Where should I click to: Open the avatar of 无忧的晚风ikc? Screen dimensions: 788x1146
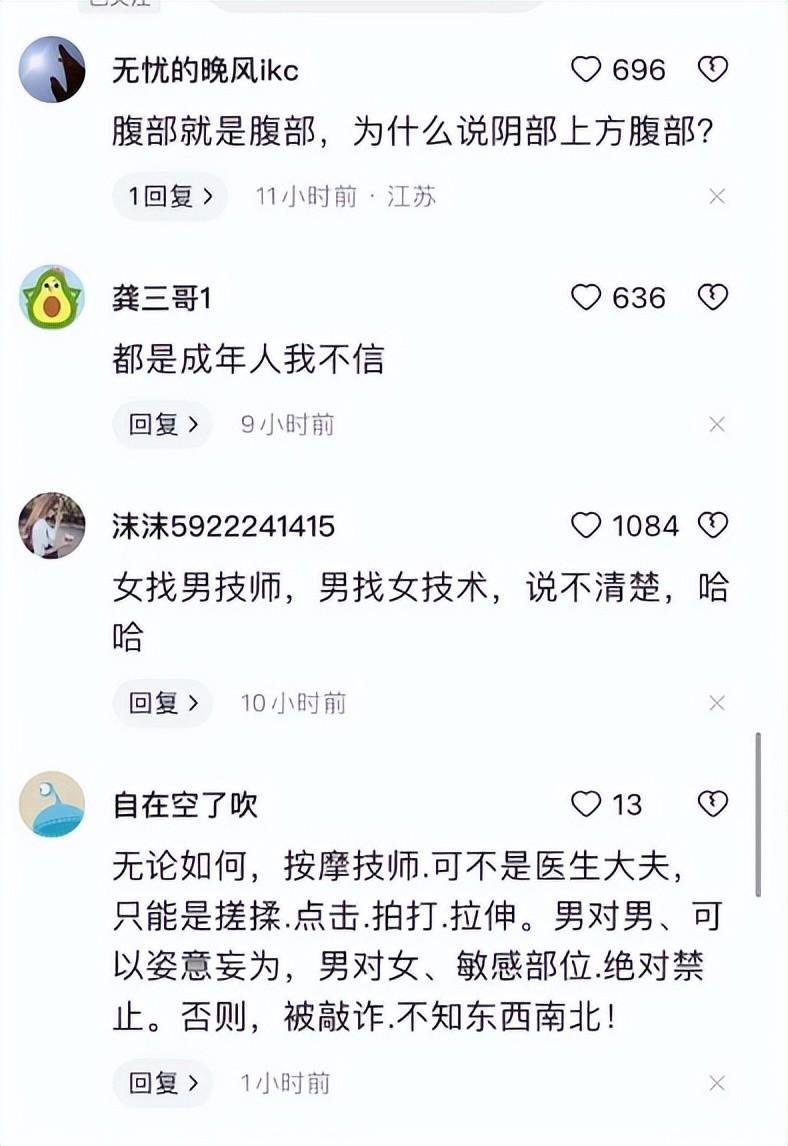[x=52, y=69]
